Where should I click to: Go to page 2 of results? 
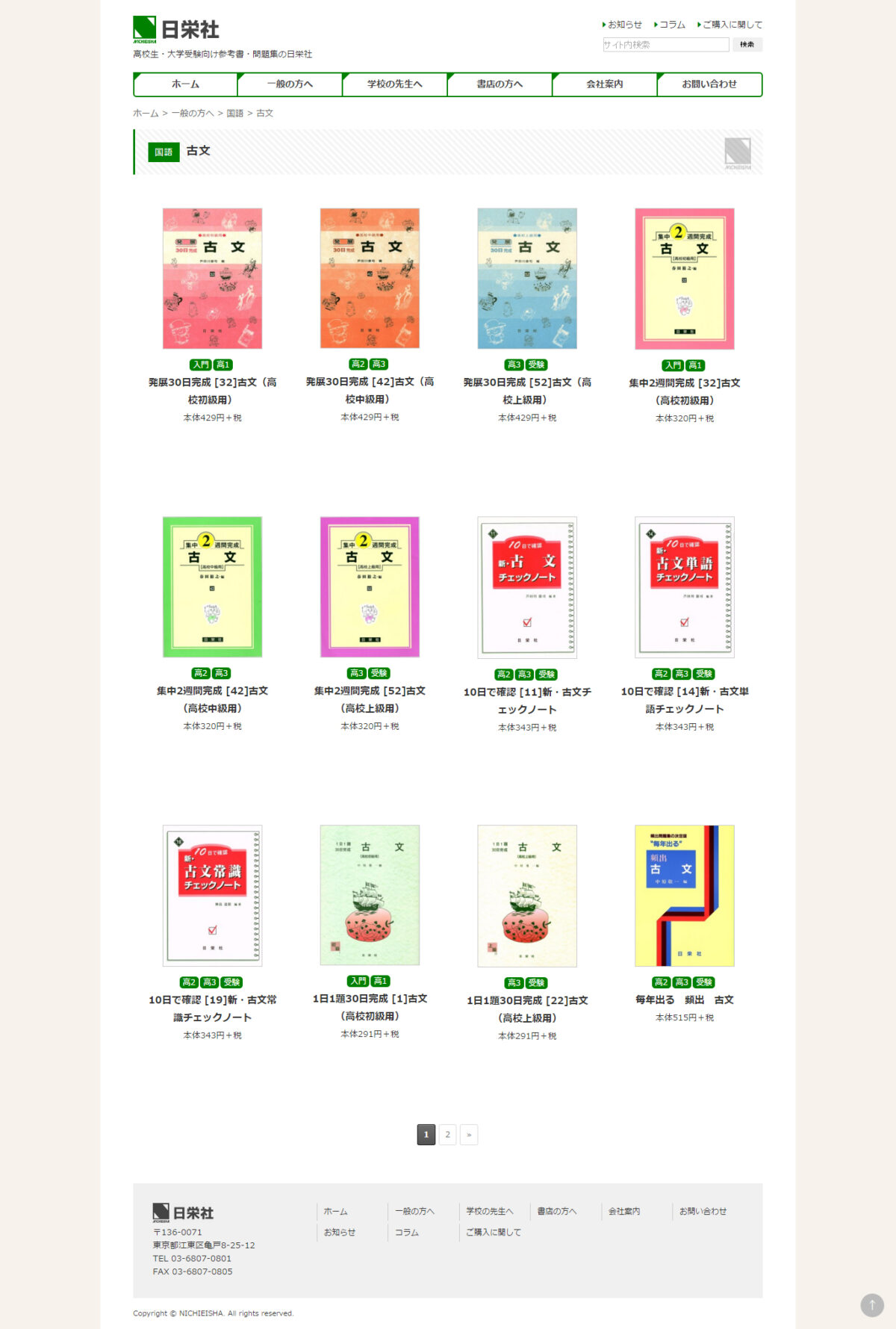pyautogui.click(x=447, y=1135)
